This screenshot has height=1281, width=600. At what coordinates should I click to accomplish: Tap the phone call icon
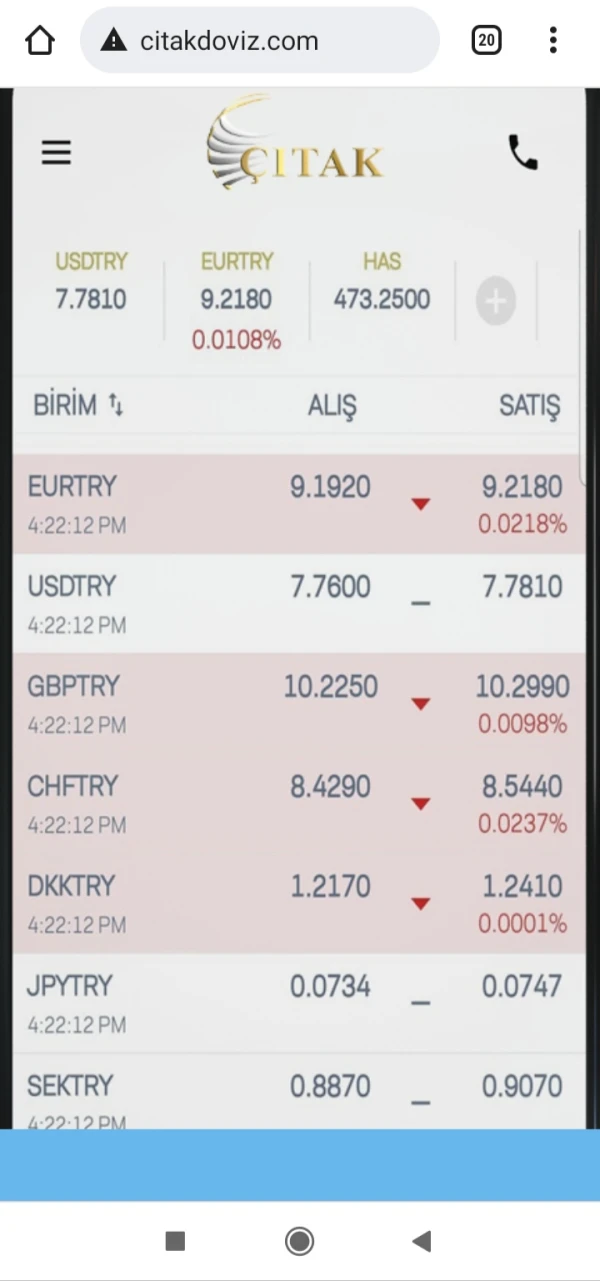pyautogui.click(x=523, y=153)
